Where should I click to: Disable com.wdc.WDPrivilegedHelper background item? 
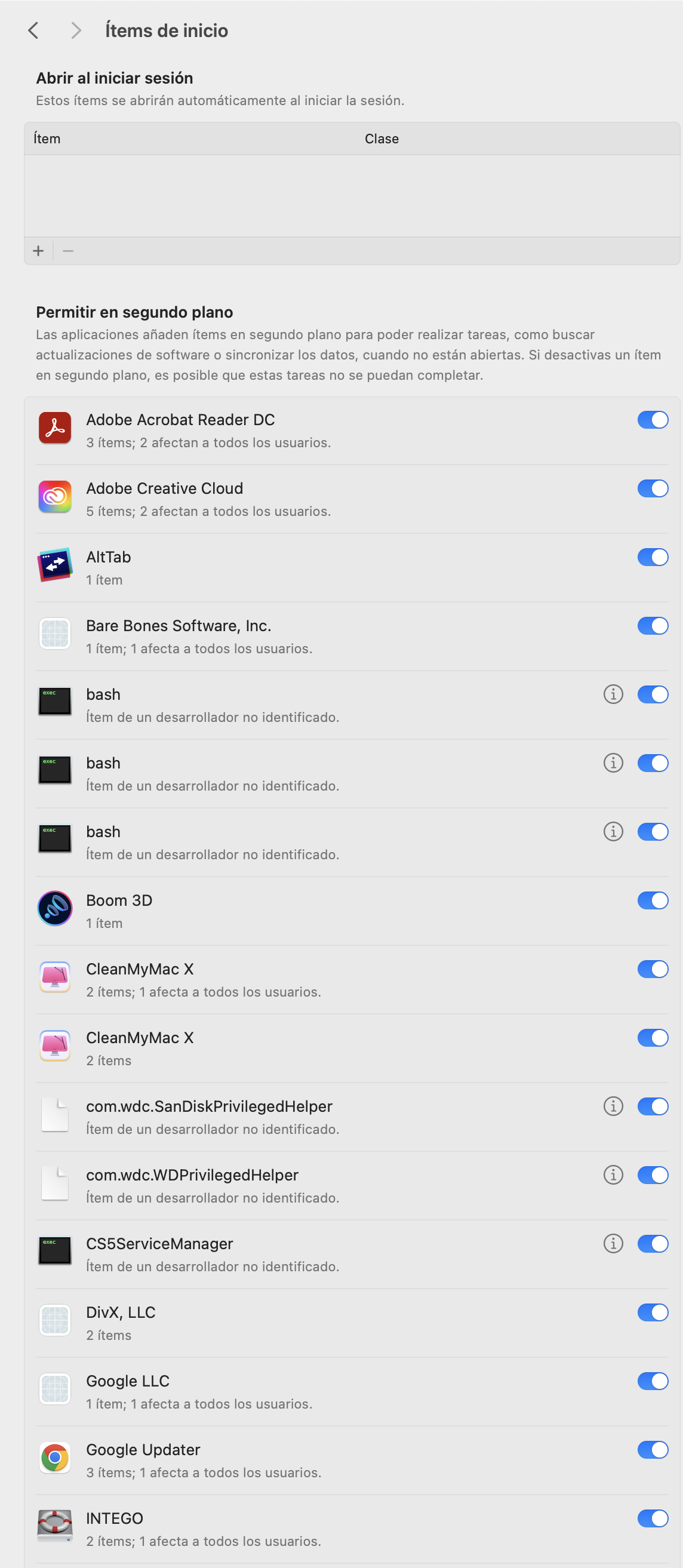click(x=652, y=1175)
